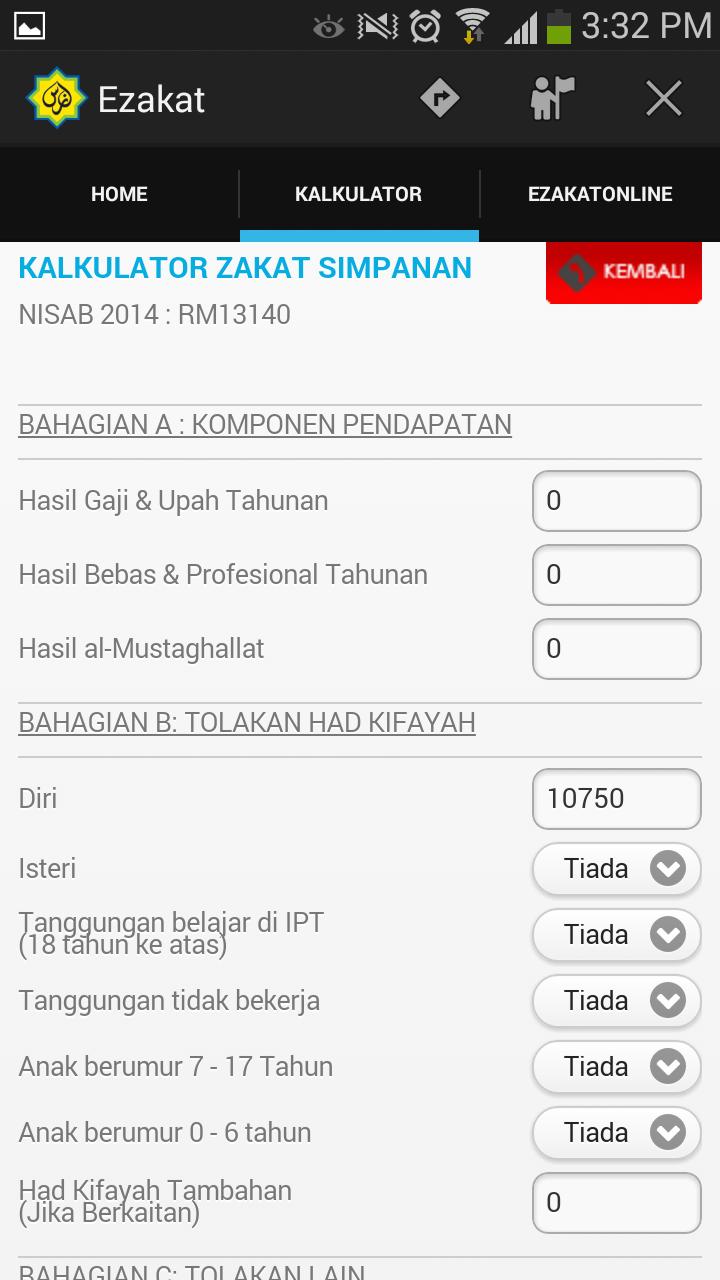Edit the Hasil Gaji & Upah Tahunan field
The image size is (720, 1280).
tap(616, 501)
